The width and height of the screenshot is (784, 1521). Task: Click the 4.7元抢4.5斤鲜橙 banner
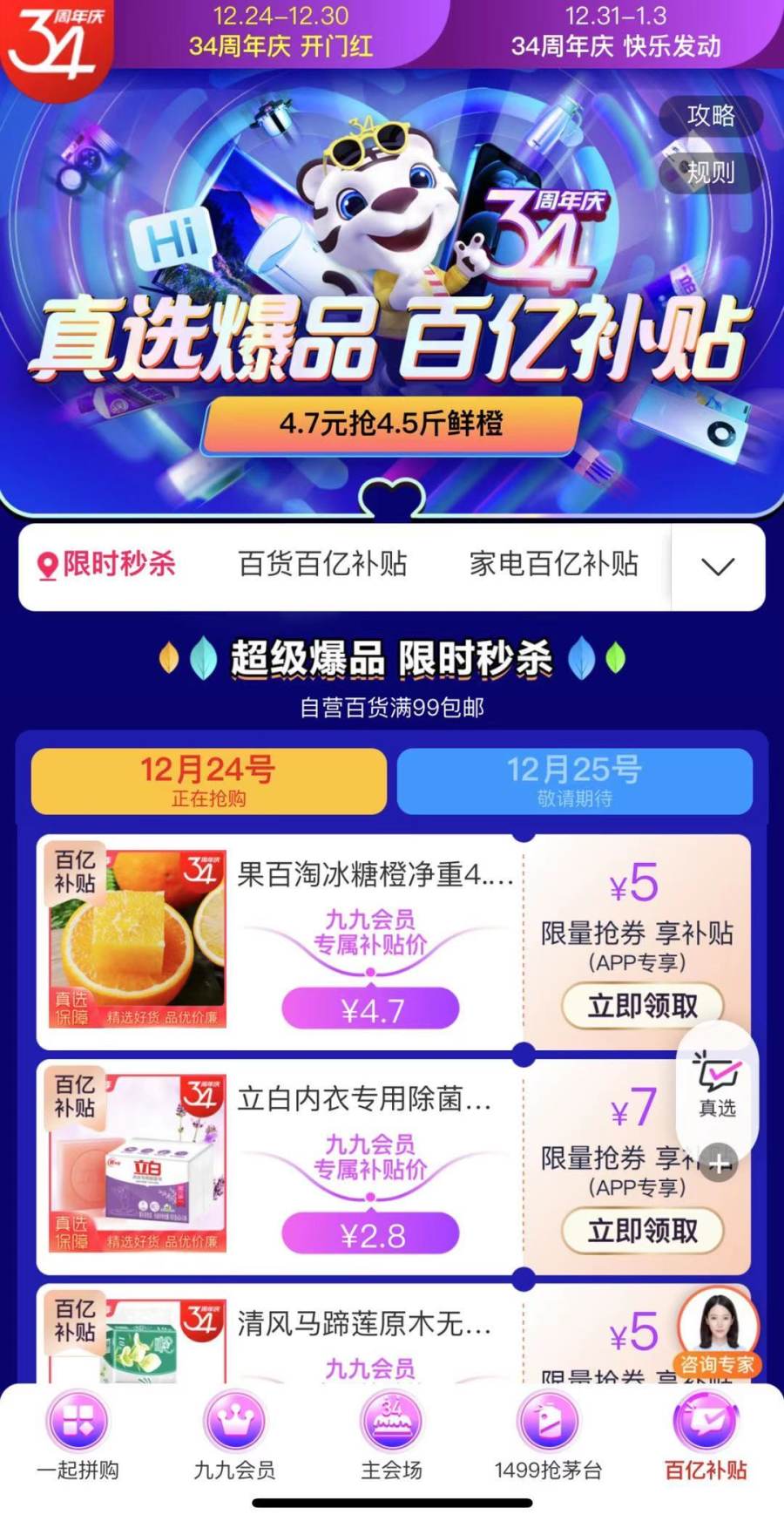tap(391, 427)
